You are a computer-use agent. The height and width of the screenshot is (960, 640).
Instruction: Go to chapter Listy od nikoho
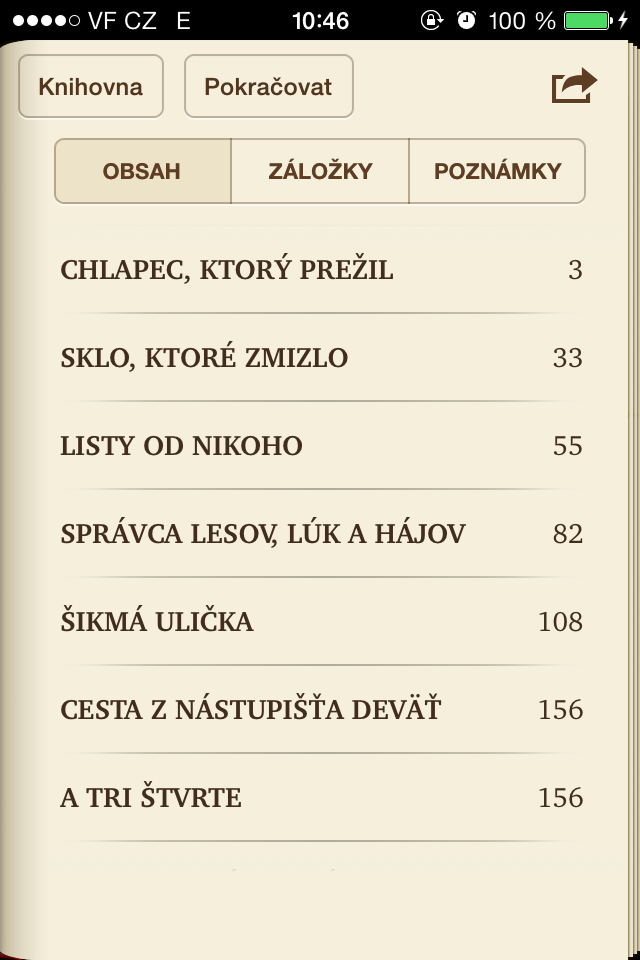tap(320, 446)
